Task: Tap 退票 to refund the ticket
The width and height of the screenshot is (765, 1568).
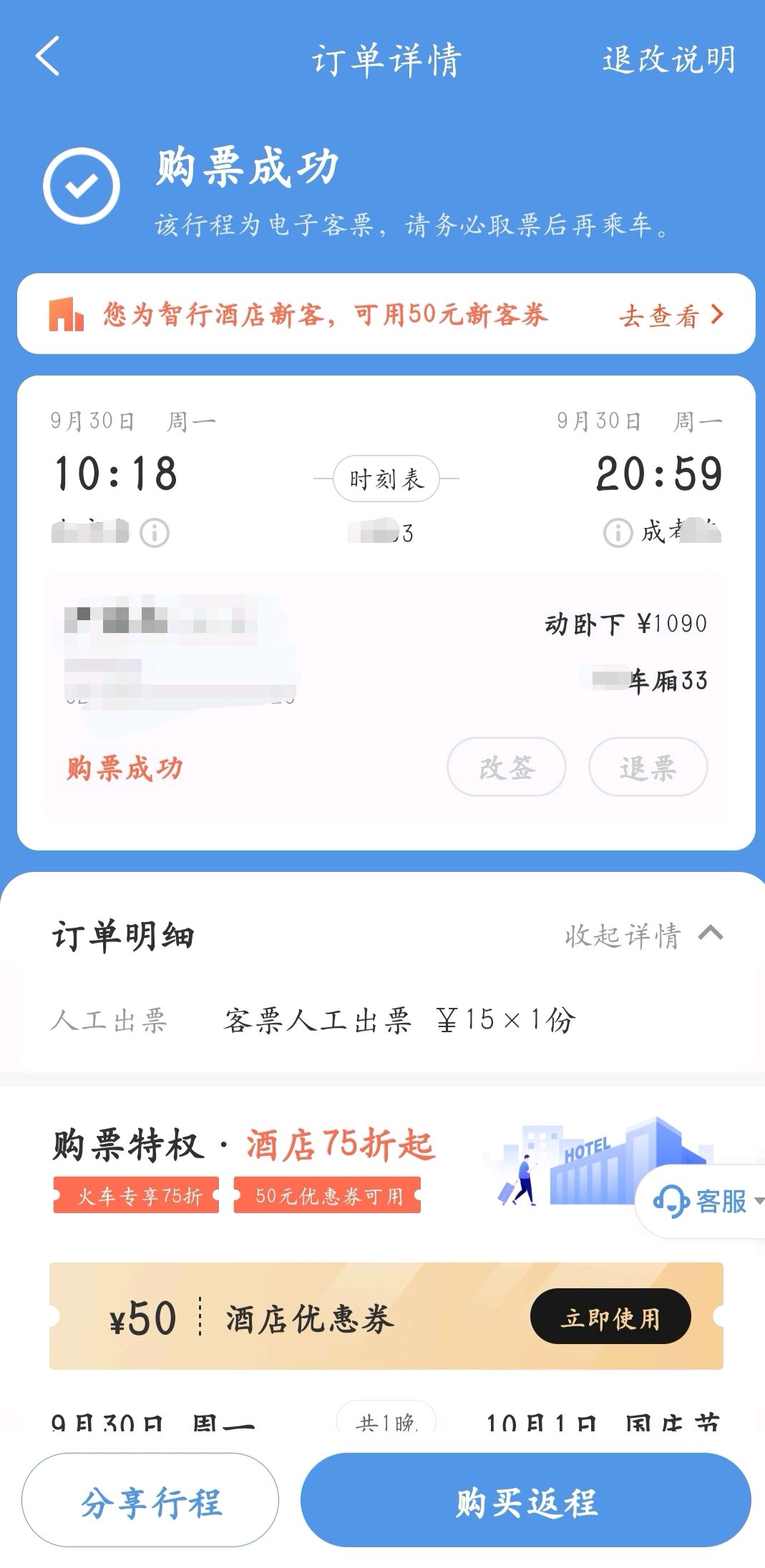Action: [x=648, y=768]
